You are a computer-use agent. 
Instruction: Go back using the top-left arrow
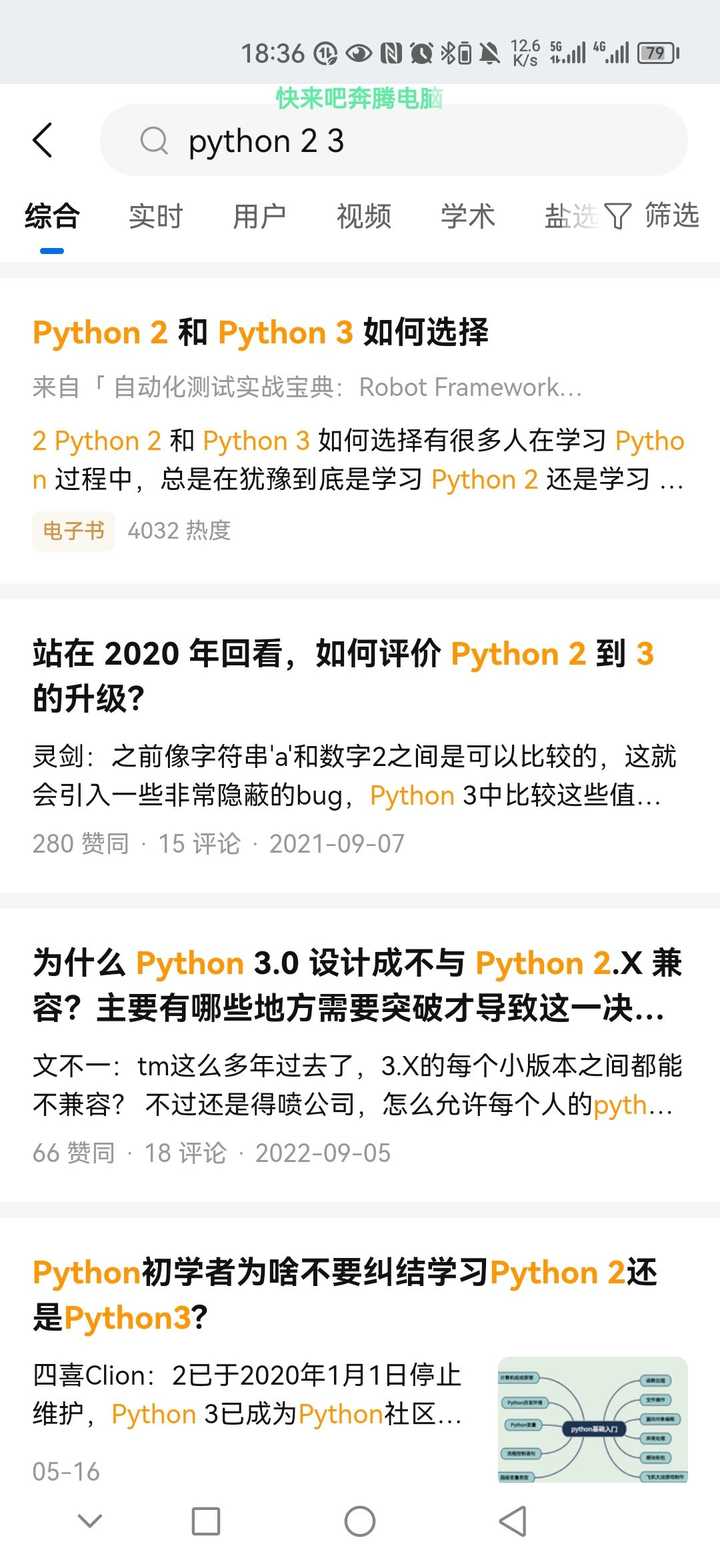coord(42,141)
